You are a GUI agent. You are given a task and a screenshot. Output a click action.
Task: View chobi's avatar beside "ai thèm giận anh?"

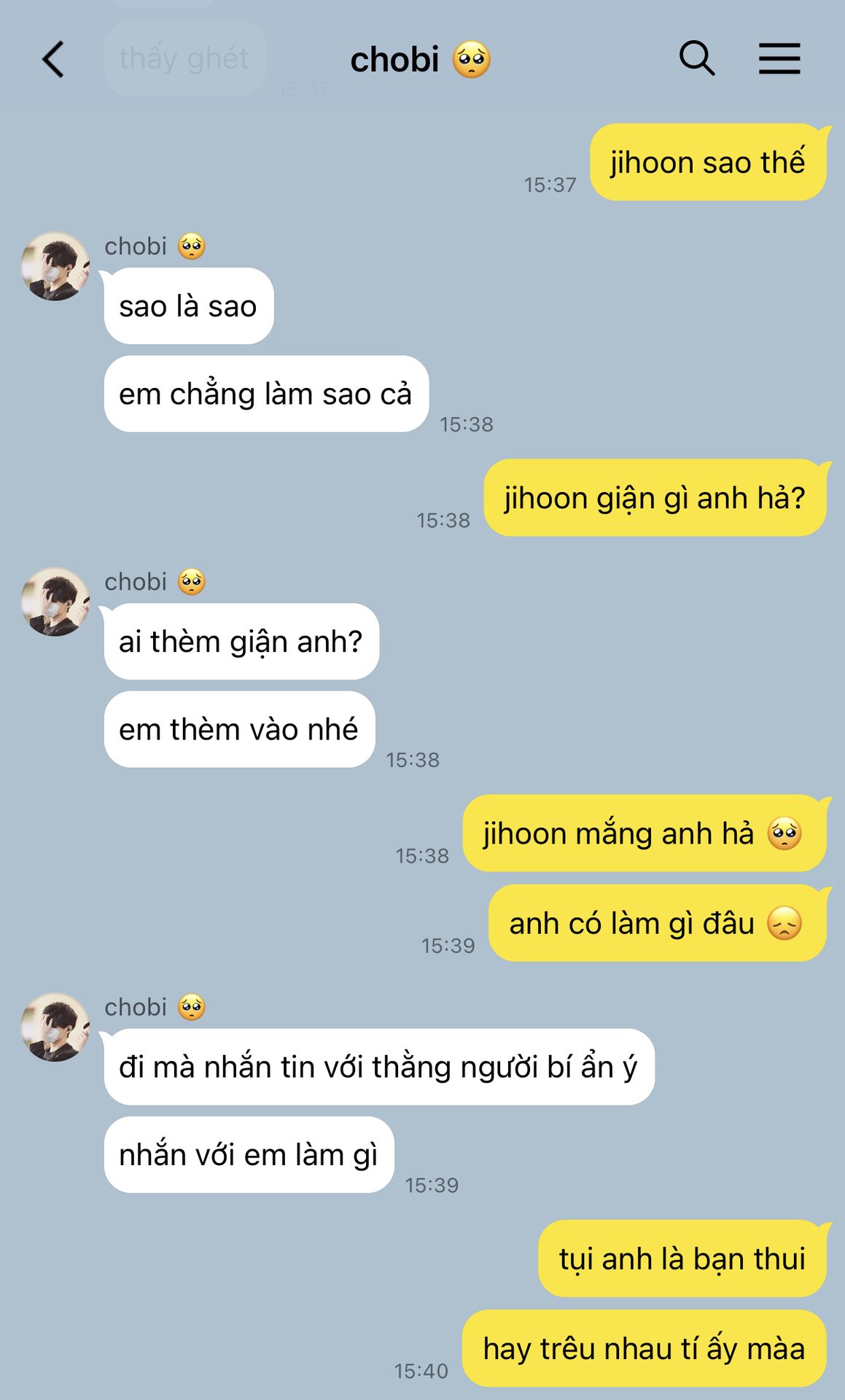point(55,602)
